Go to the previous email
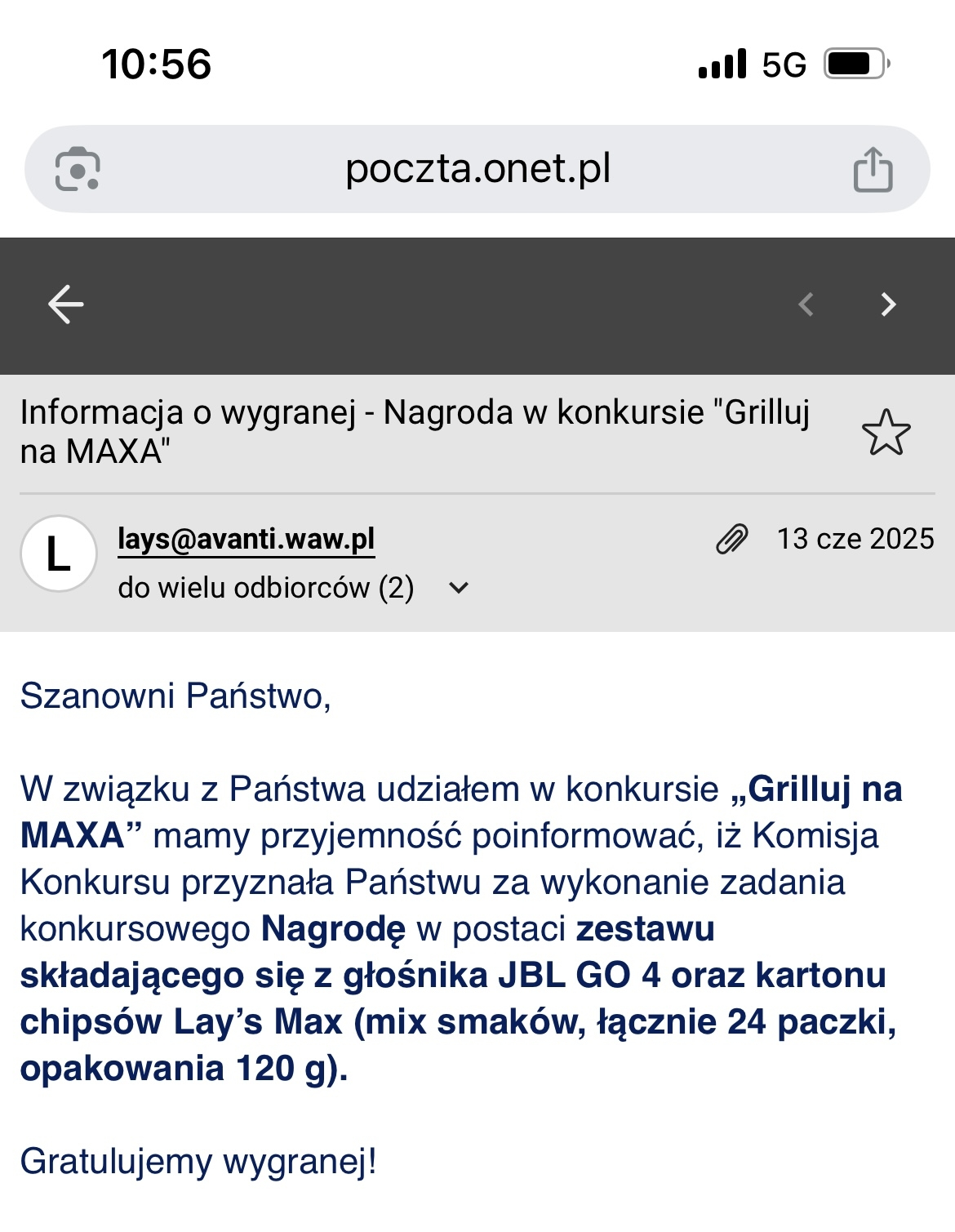Screen dimensions: 955x1232 (x=806, y=305)
